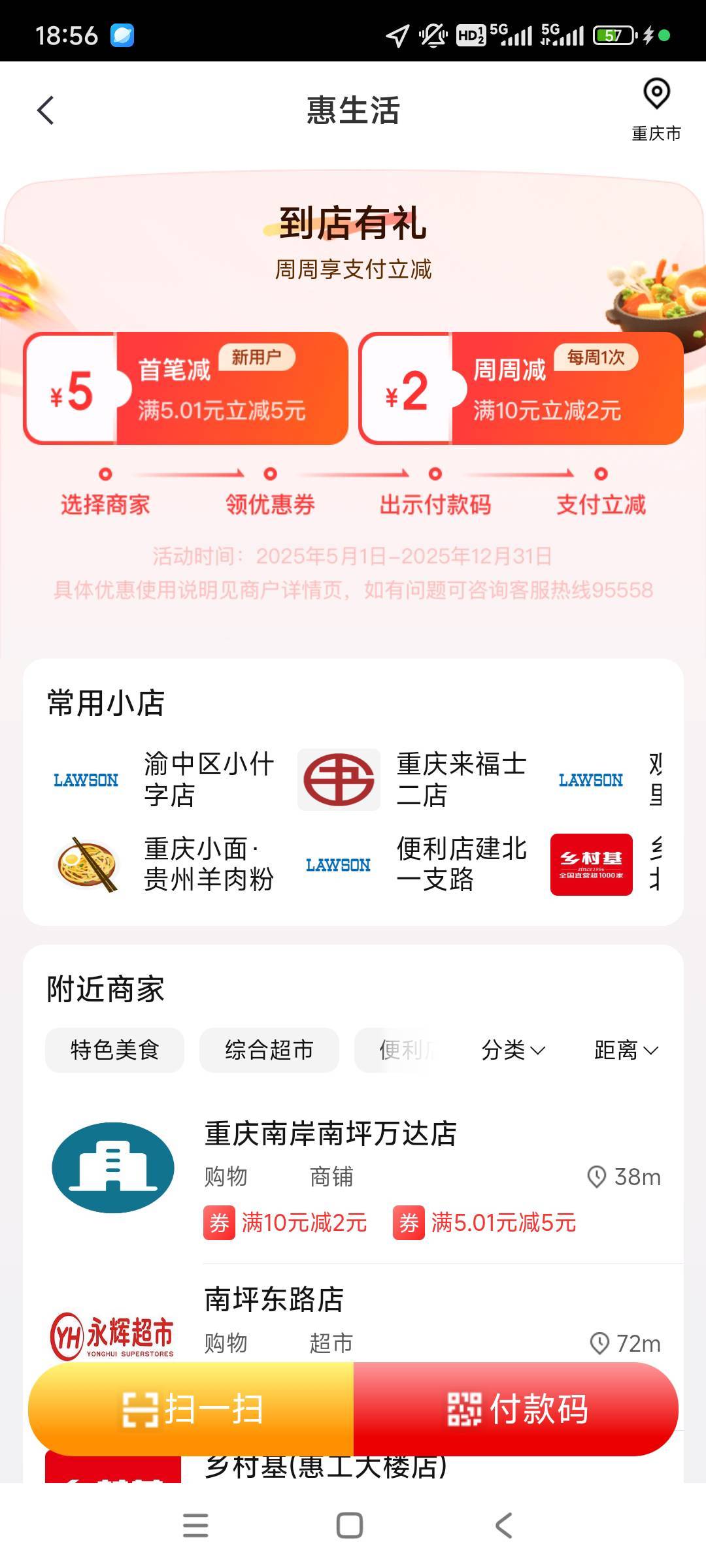Viewport: 706px width, 1568px height.
Task: Open 重庆小面·贵州羊肉粉 shop
Action: 163,864
